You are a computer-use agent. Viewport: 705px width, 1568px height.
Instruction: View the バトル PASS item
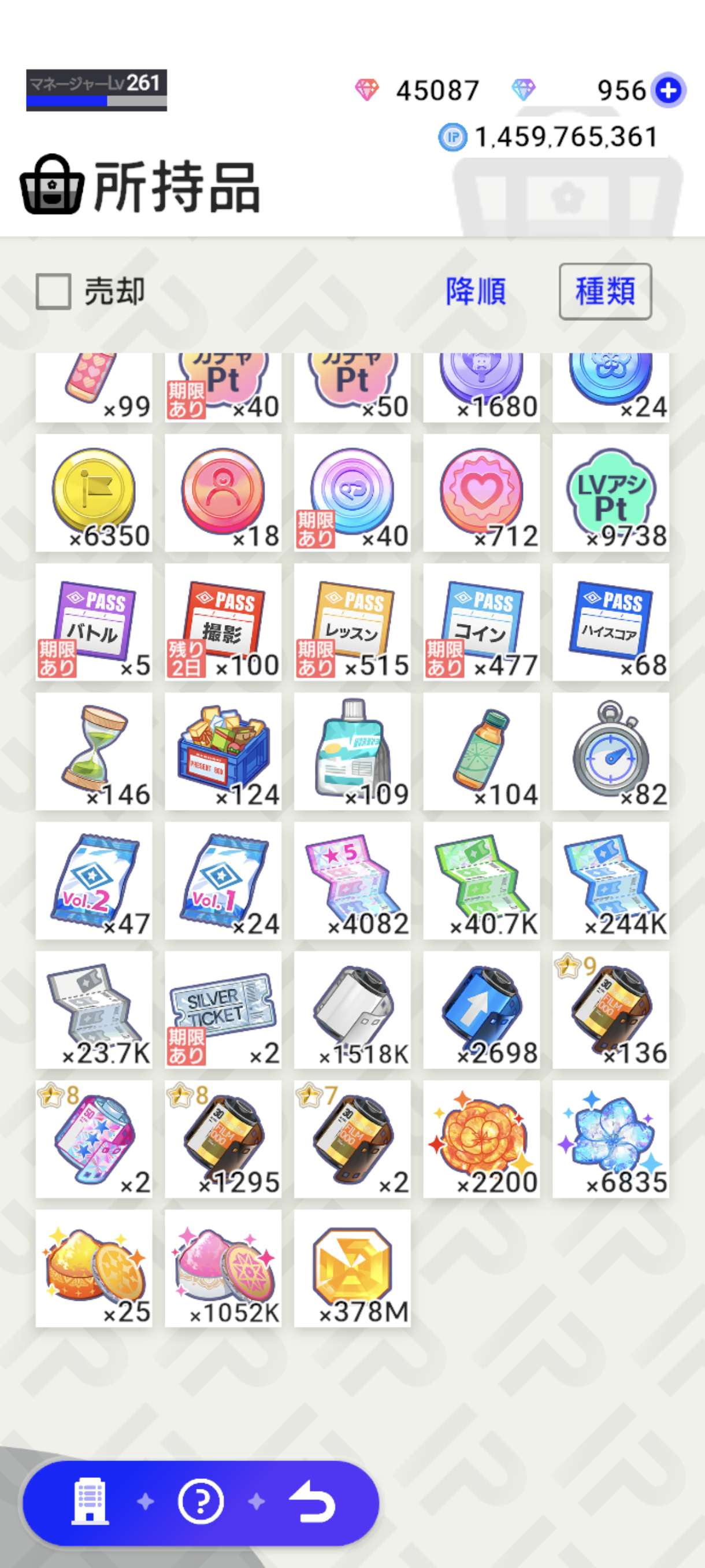(x=94, y=622)
